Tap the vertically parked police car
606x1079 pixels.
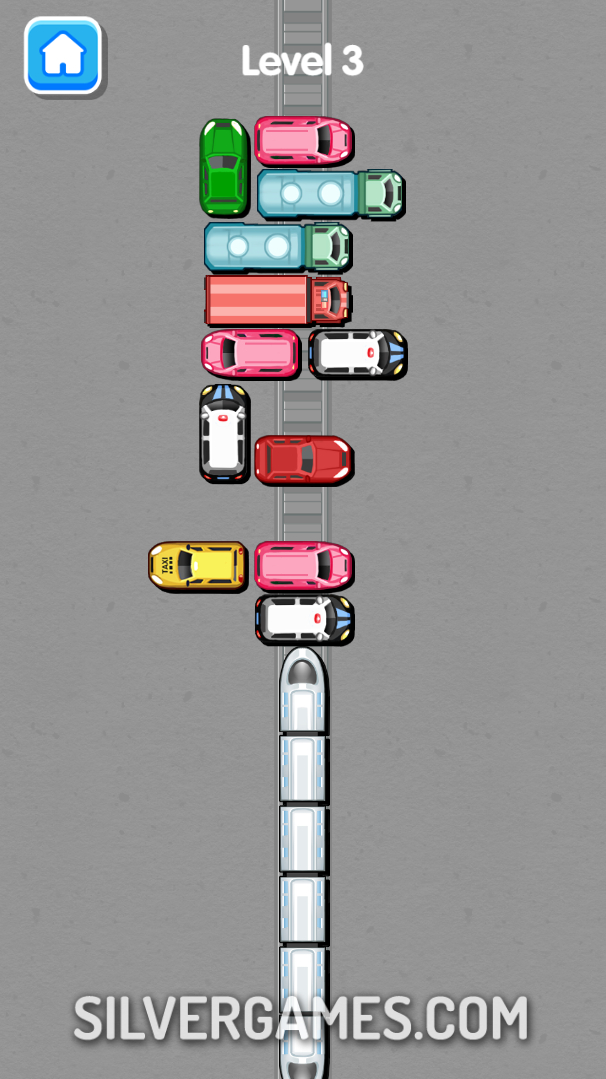pos(224,433)
